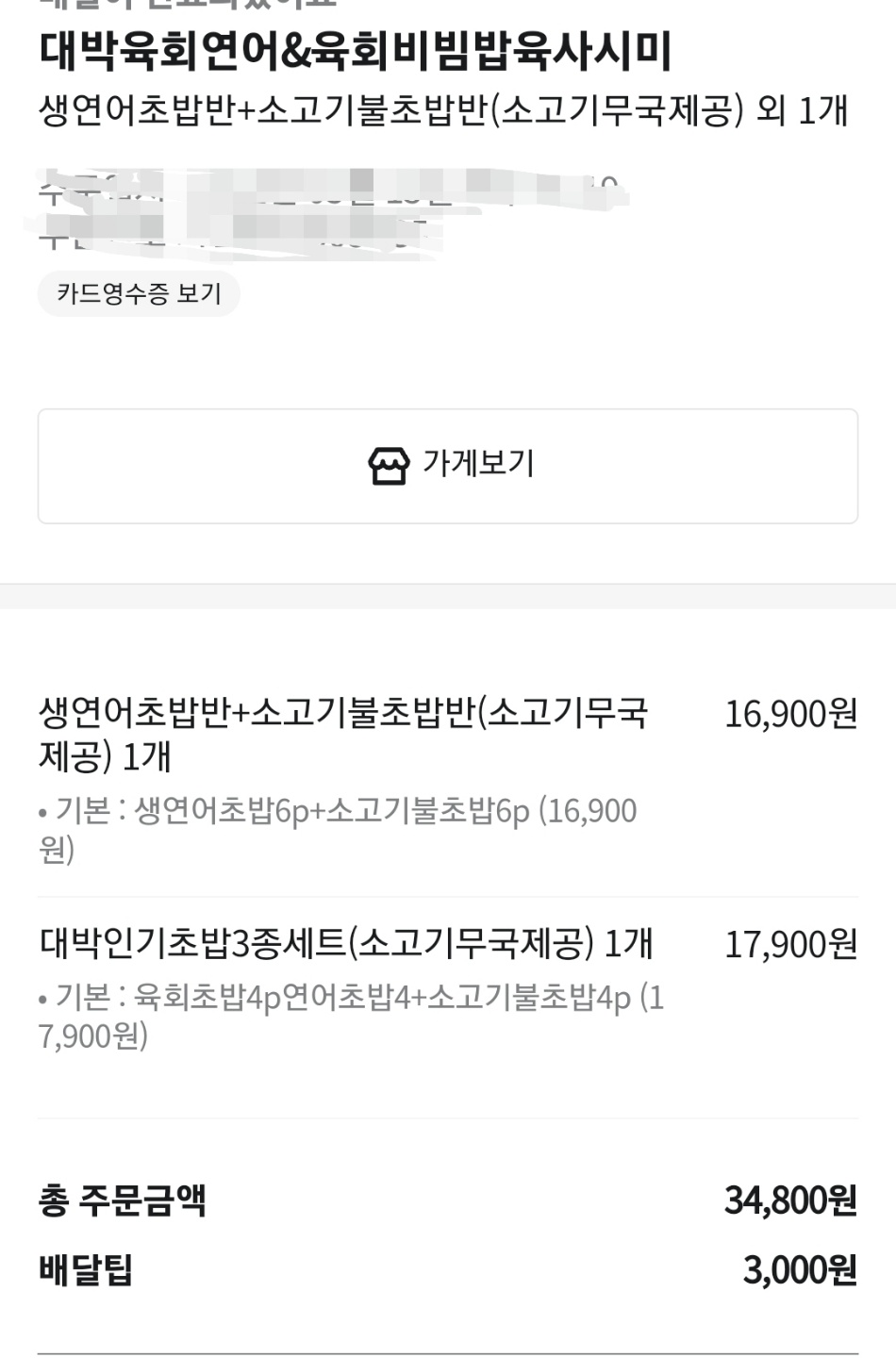The image size is (896, 1358).
Task: Tap the 가게보기 store button
Action: pyautogui.click(x=448, y=464)
